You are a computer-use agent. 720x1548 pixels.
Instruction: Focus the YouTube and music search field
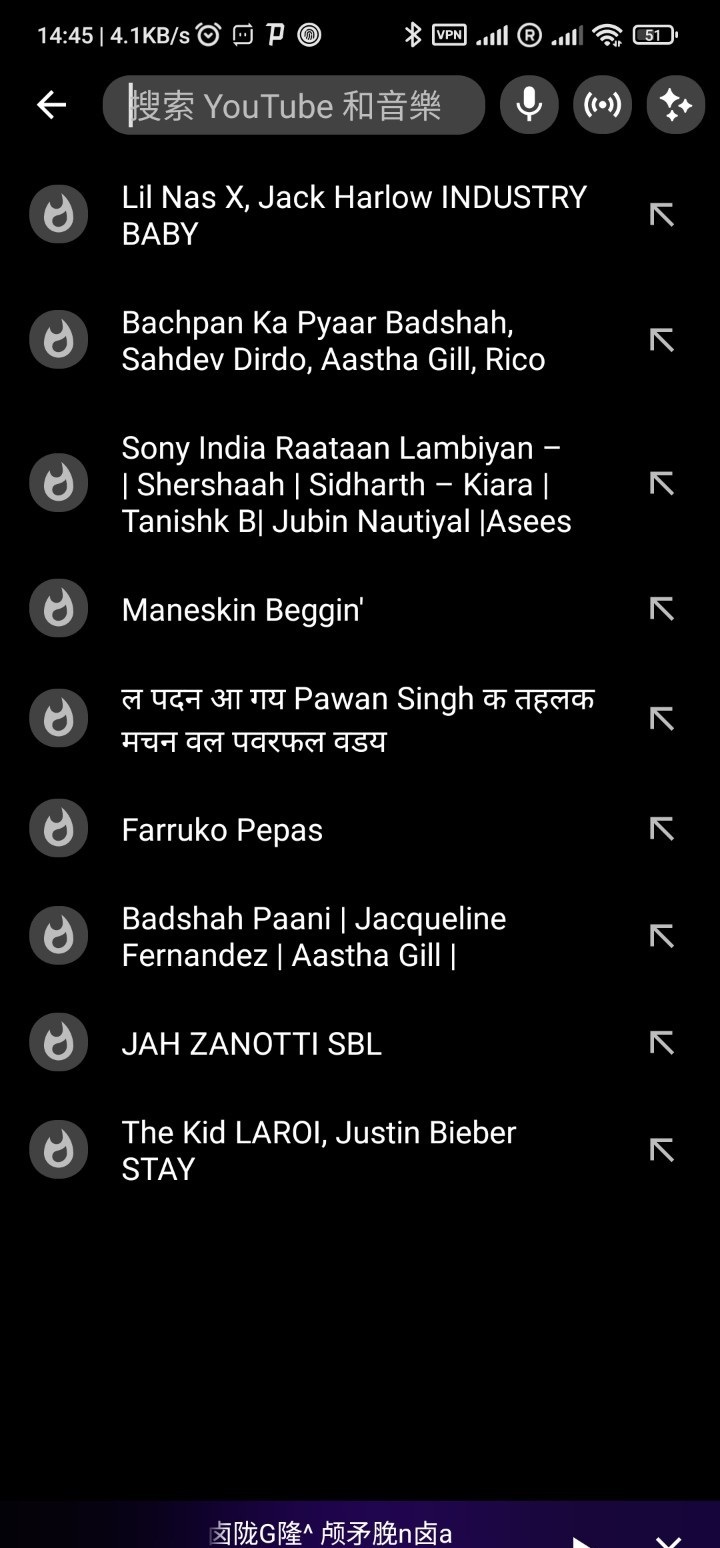tap(293, 105)
